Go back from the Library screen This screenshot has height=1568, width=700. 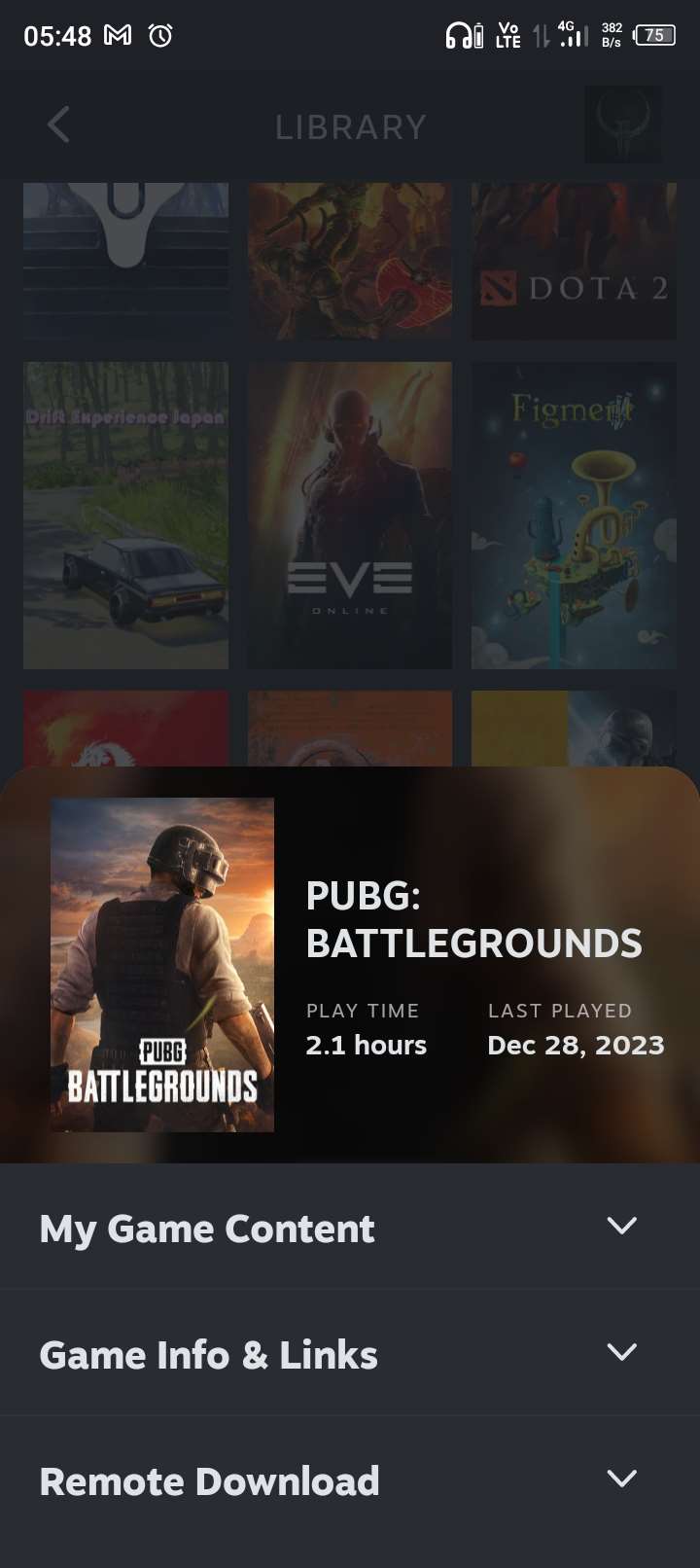click(58, 125)
